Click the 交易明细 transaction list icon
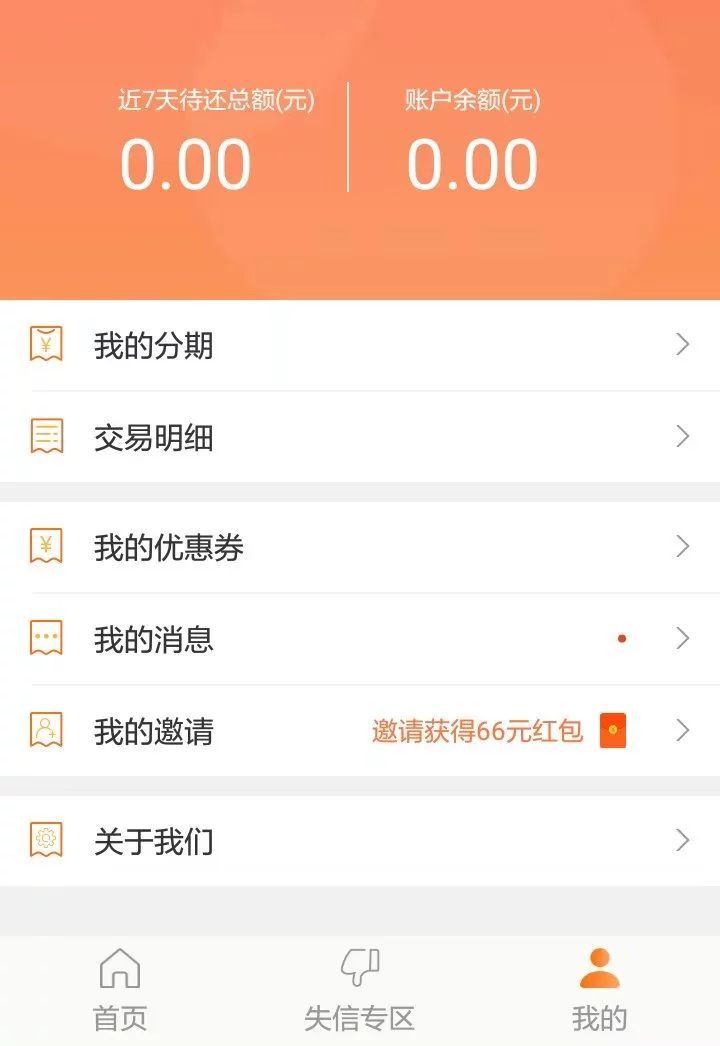Screen dimensions: 720x1046 pos(44,436)
